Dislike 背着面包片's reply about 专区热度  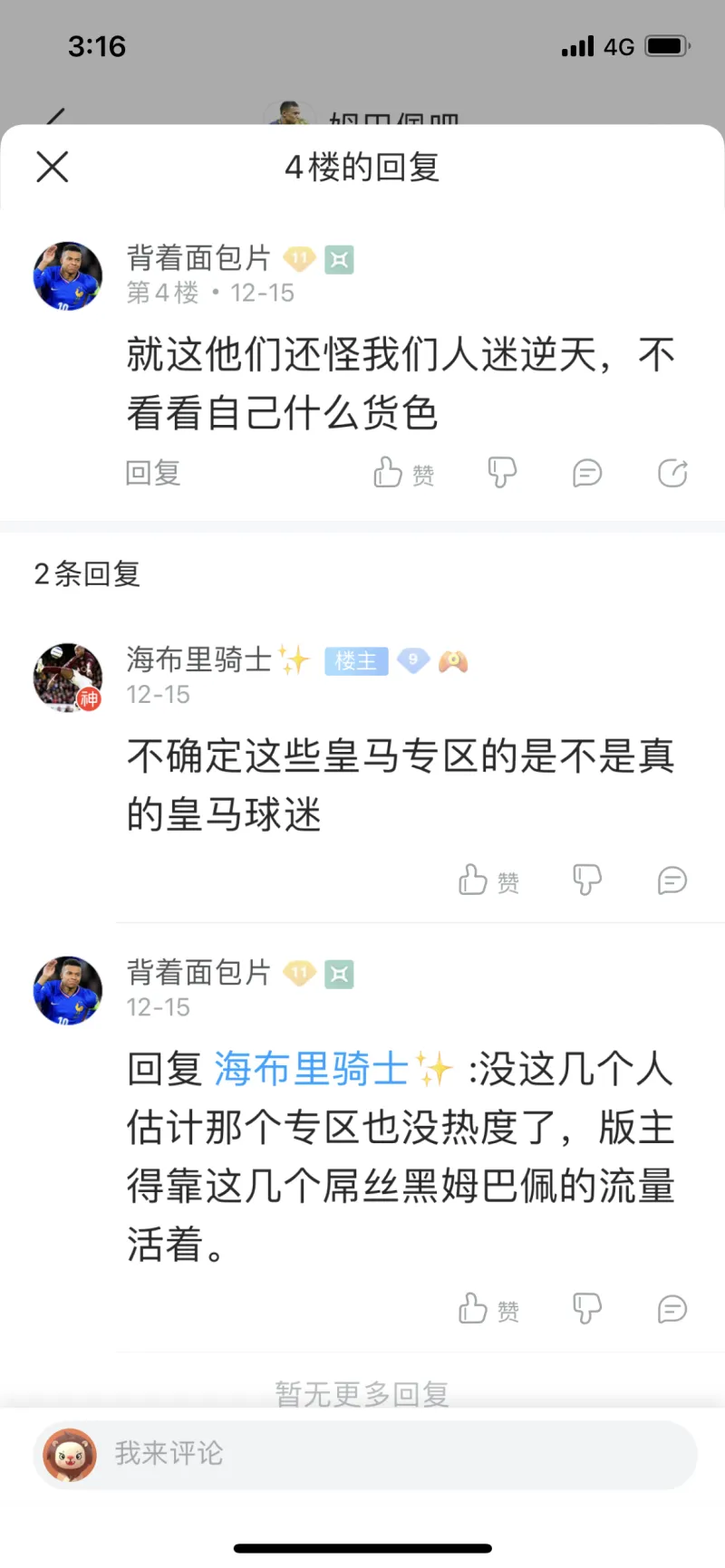tap(586, 1309)
